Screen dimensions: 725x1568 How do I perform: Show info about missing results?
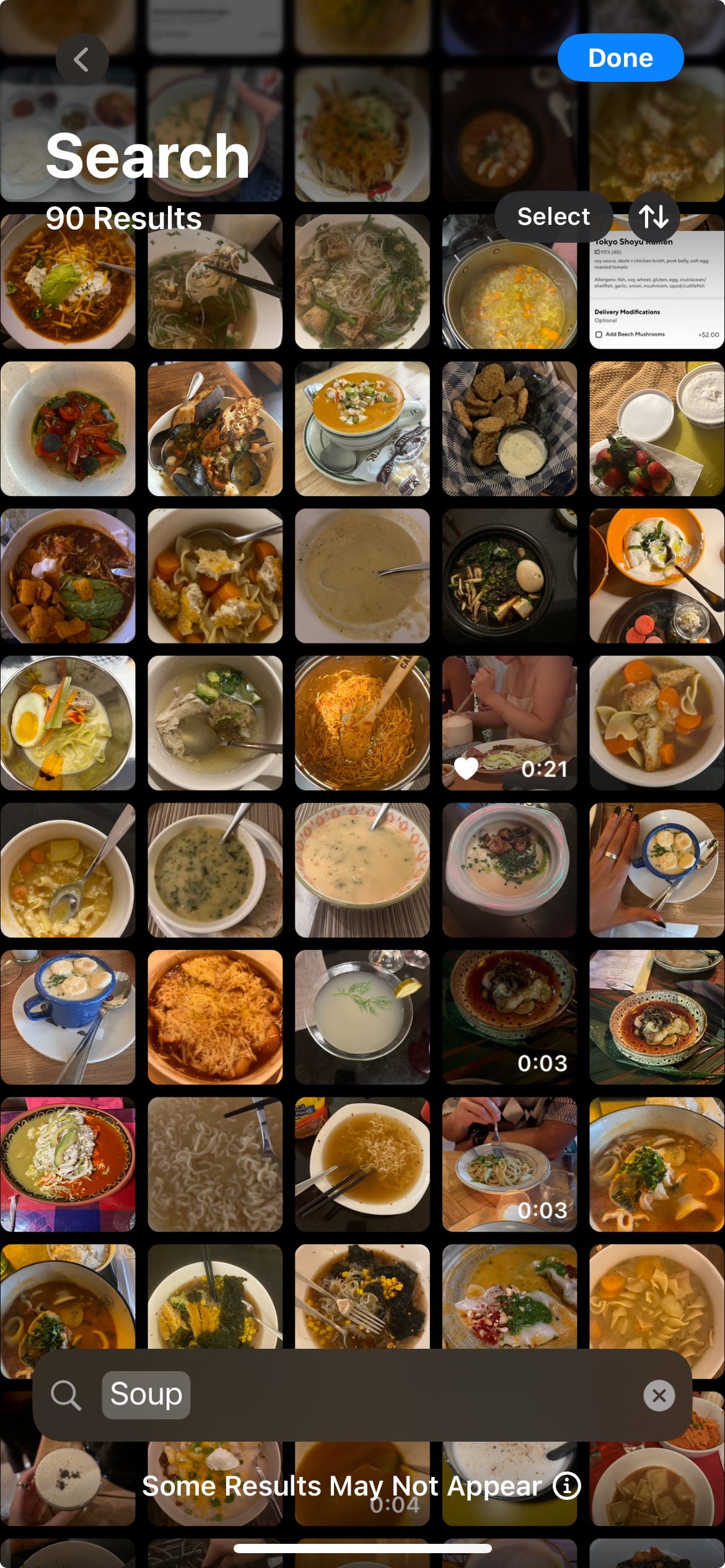point(566,1486)
